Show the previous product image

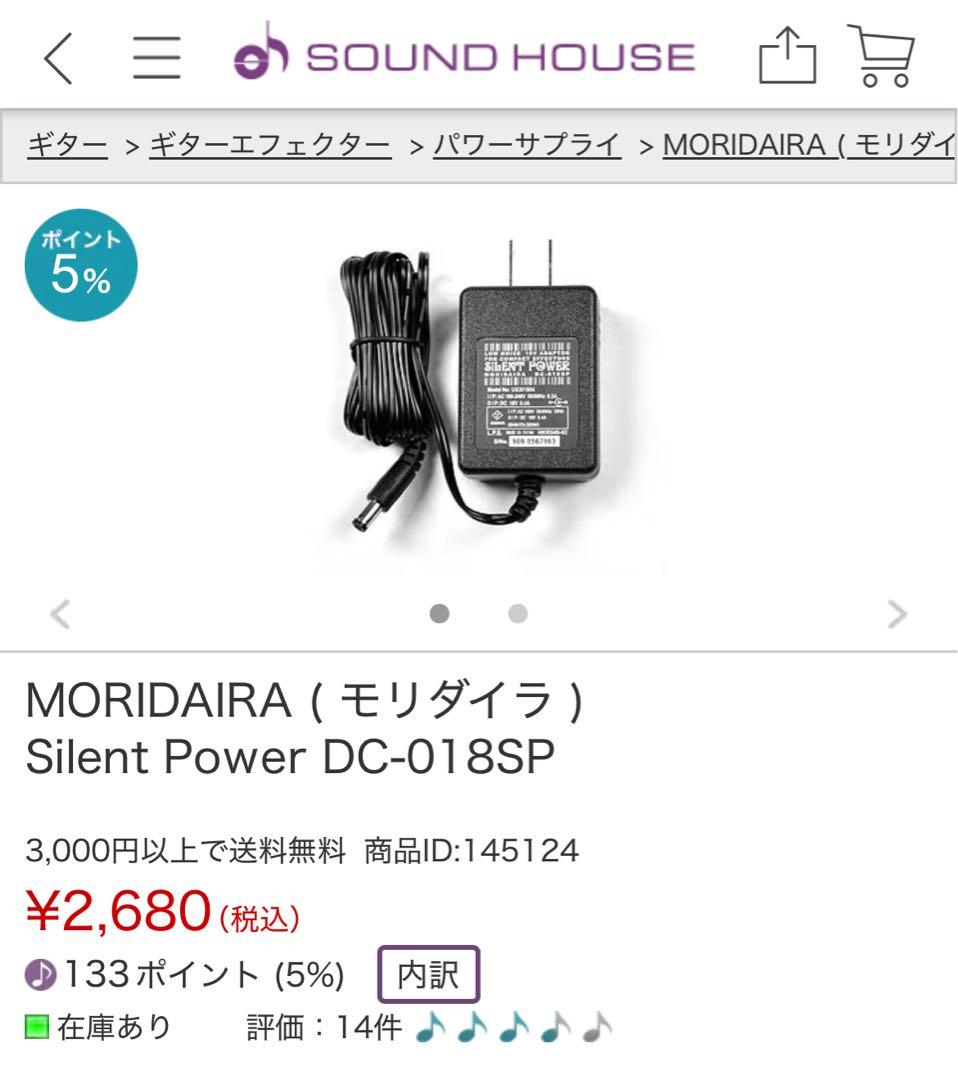[60, 614]
